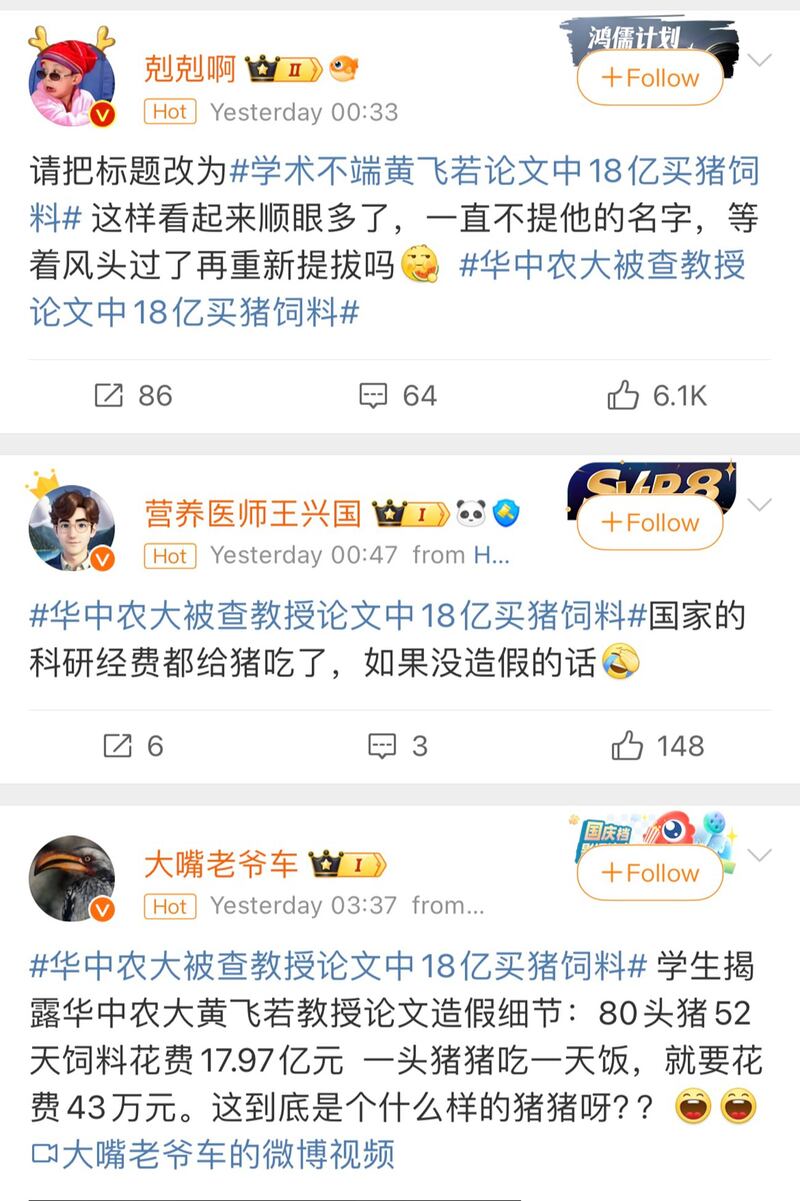Screen dimensions: 800x1201
Task: Open the hashtag in 营养医师王兴国's post
Action: tap(340, 615)
